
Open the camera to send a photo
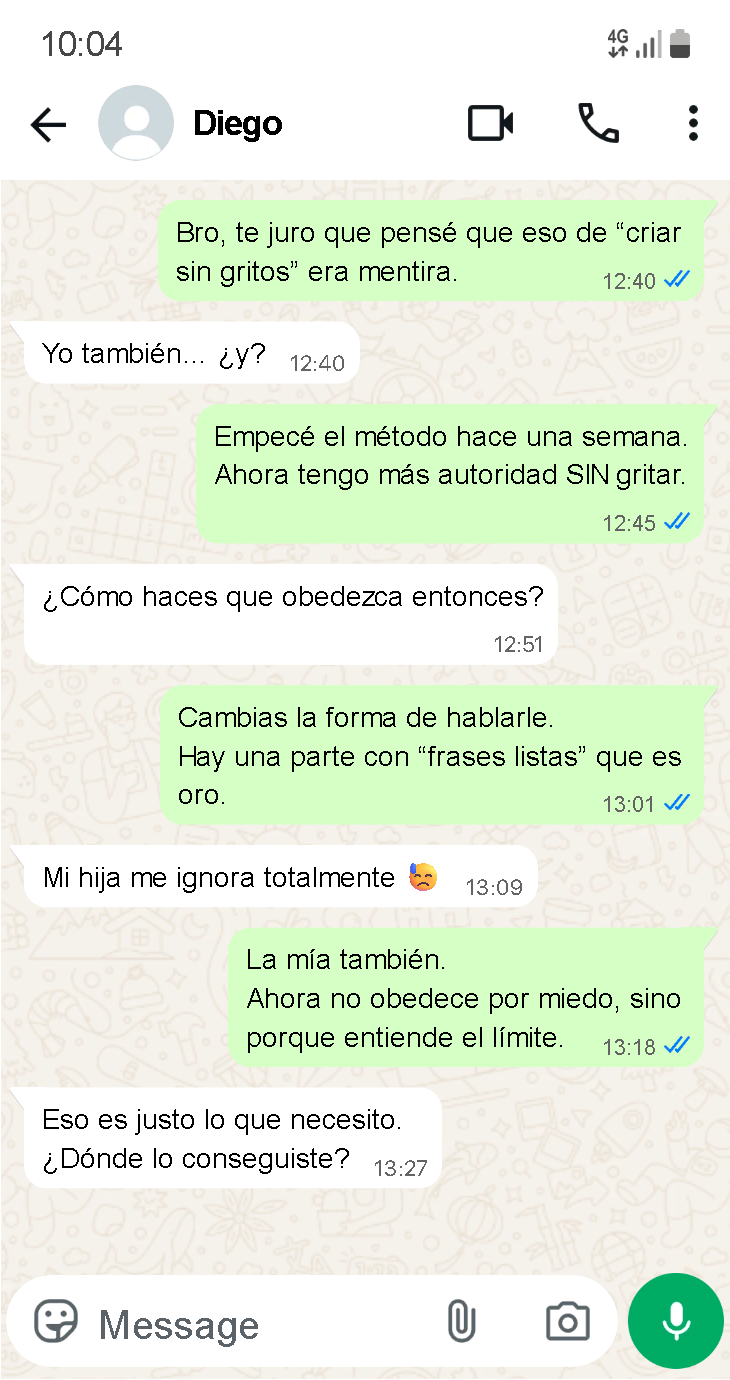click(x=567, y=1322)
